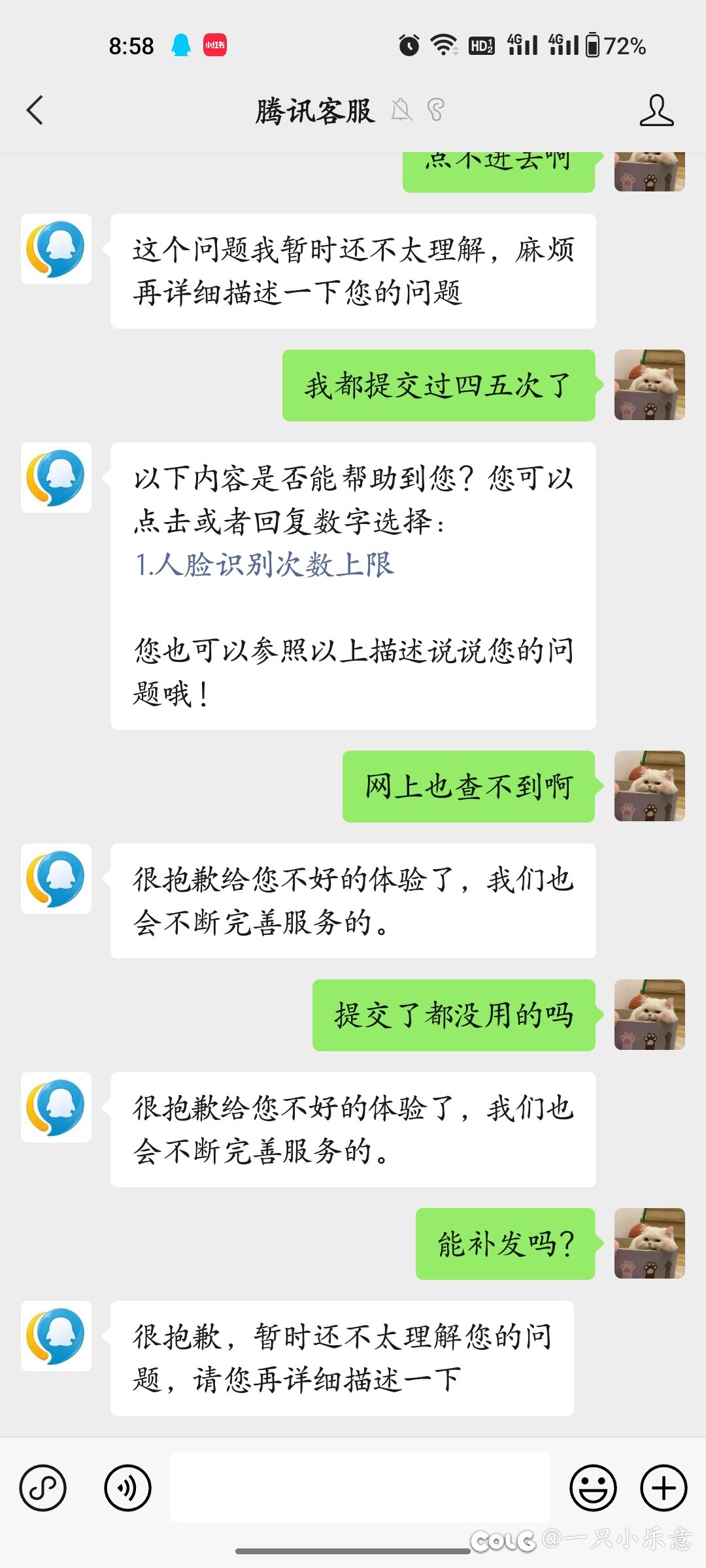Open the chat profile info icon
The width and height of the screenshot is (706, 1568).
click(x=656, y=110)
